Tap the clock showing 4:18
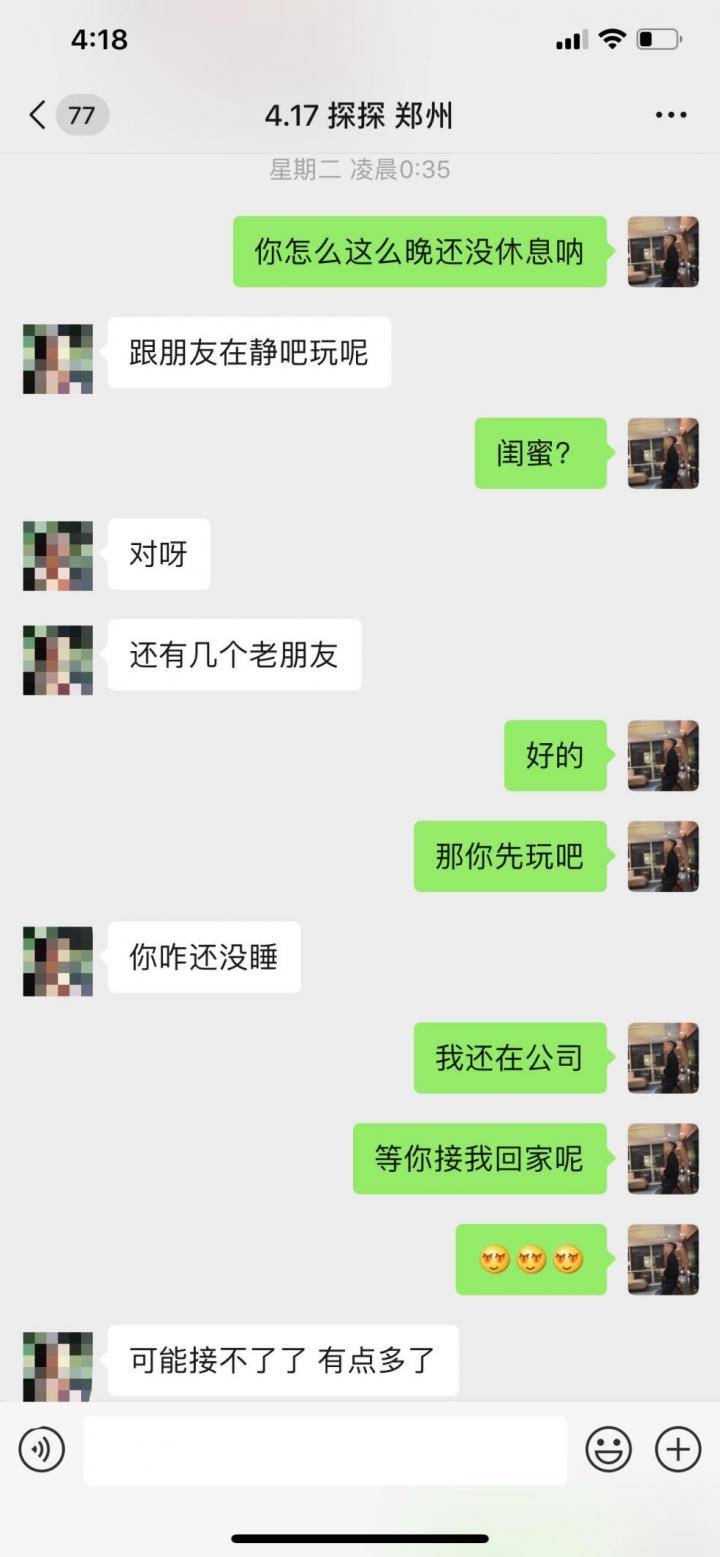The width and height of the screenshot is (720, 1557). pyautogui.click(x=100, y=40)
